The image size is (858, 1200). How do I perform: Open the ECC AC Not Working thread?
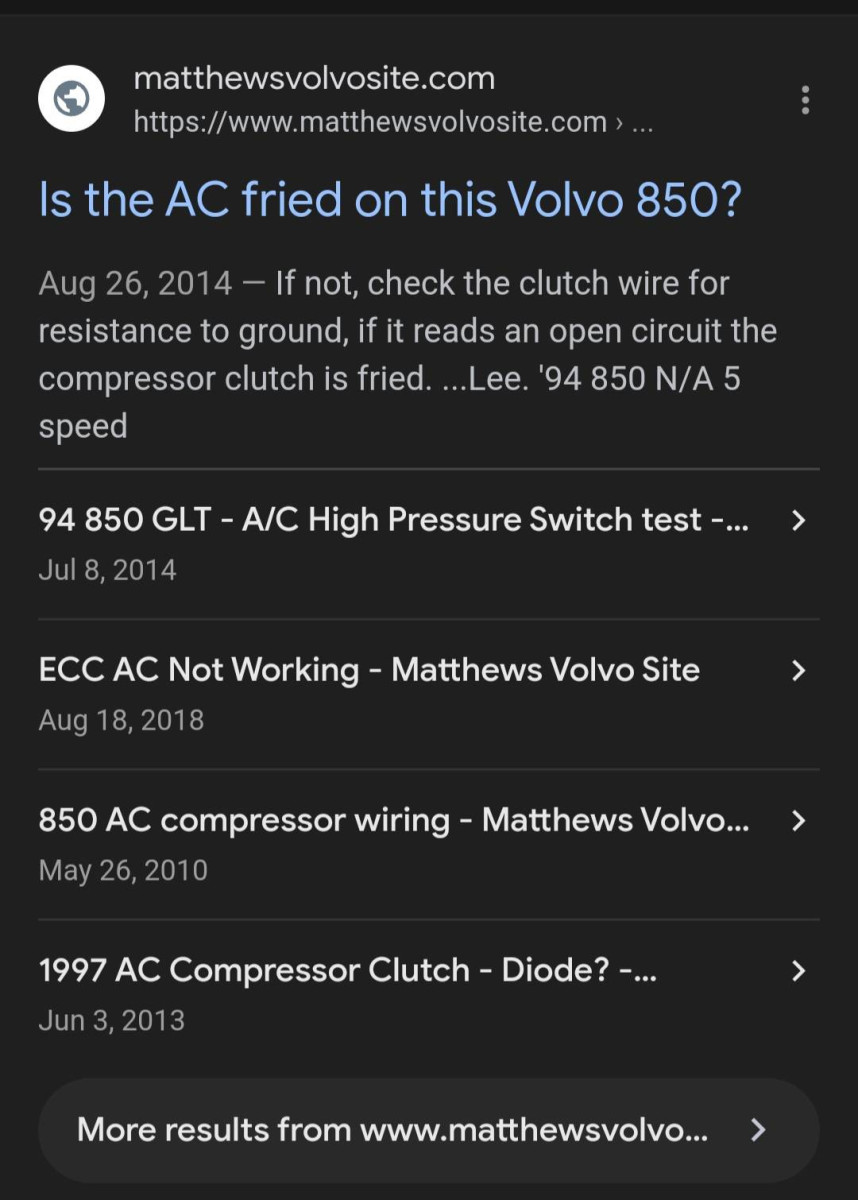[368, 670]
